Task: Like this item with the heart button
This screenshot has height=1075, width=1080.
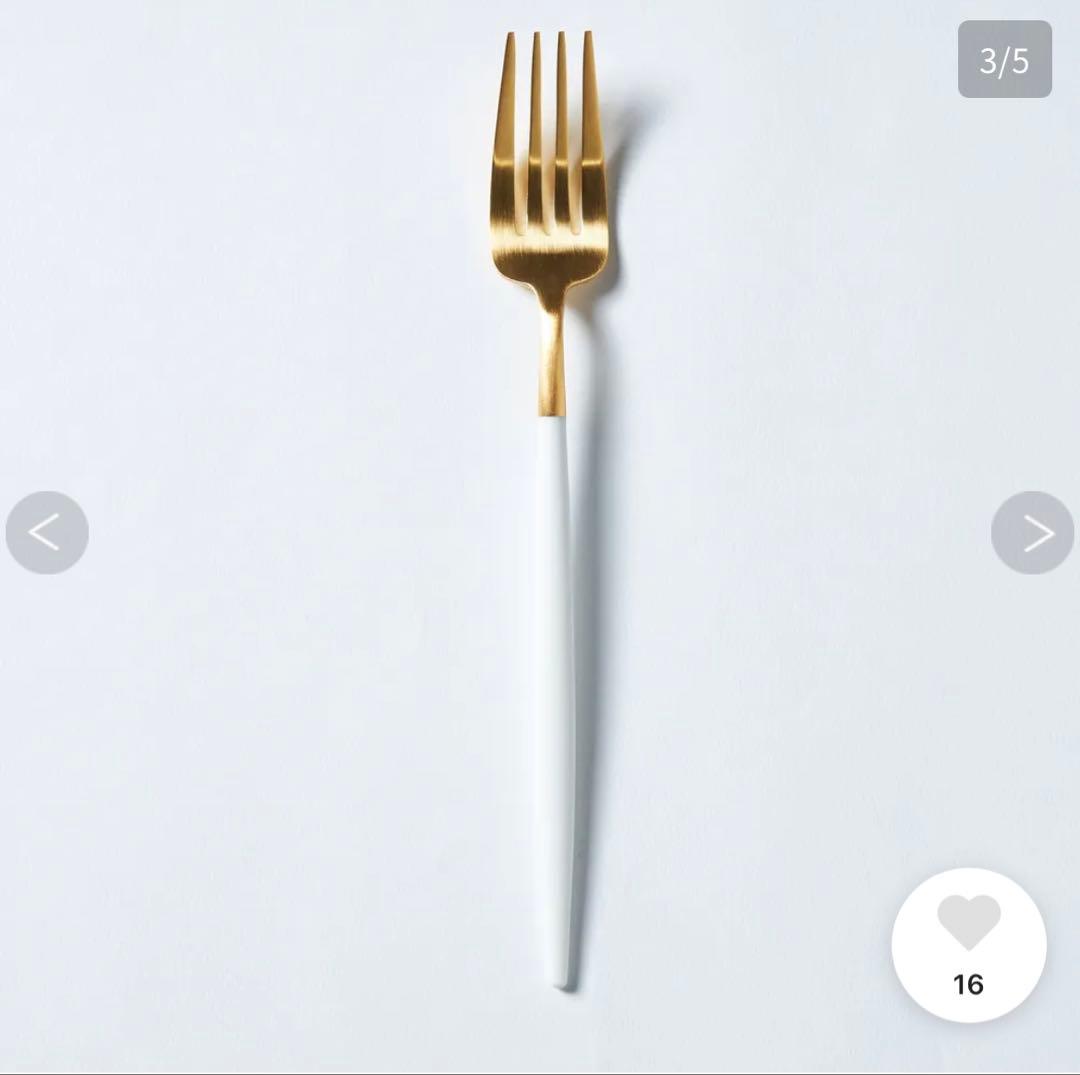Action: coord(968,944)
